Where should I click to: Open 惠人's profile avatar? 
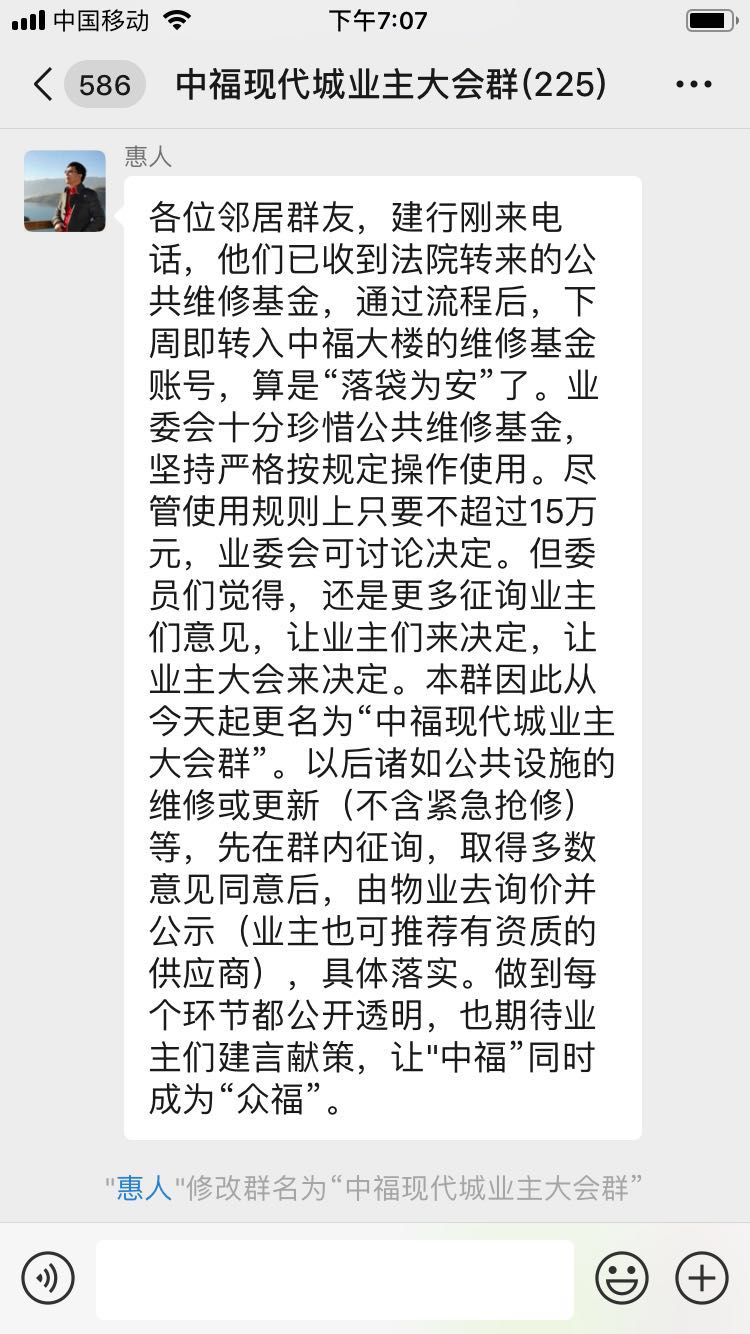65,191
